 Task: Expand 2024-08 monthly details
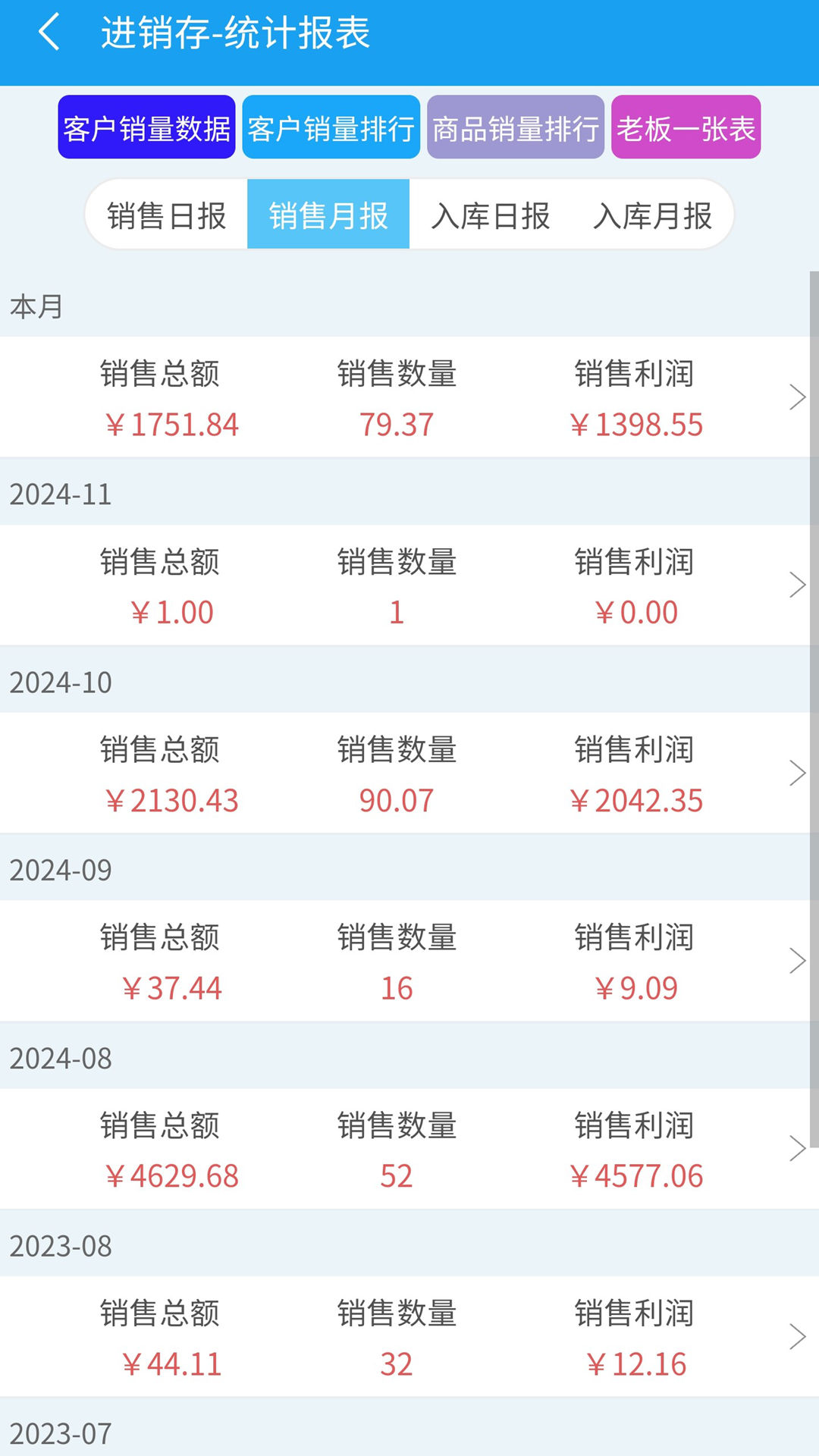click(799, 1149)
